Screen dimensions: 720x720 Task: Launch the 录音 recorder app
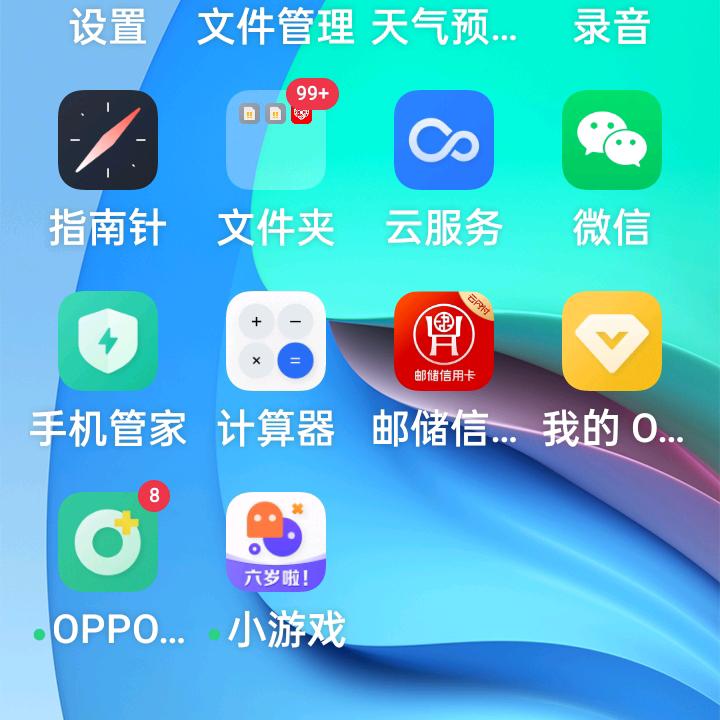612,27
